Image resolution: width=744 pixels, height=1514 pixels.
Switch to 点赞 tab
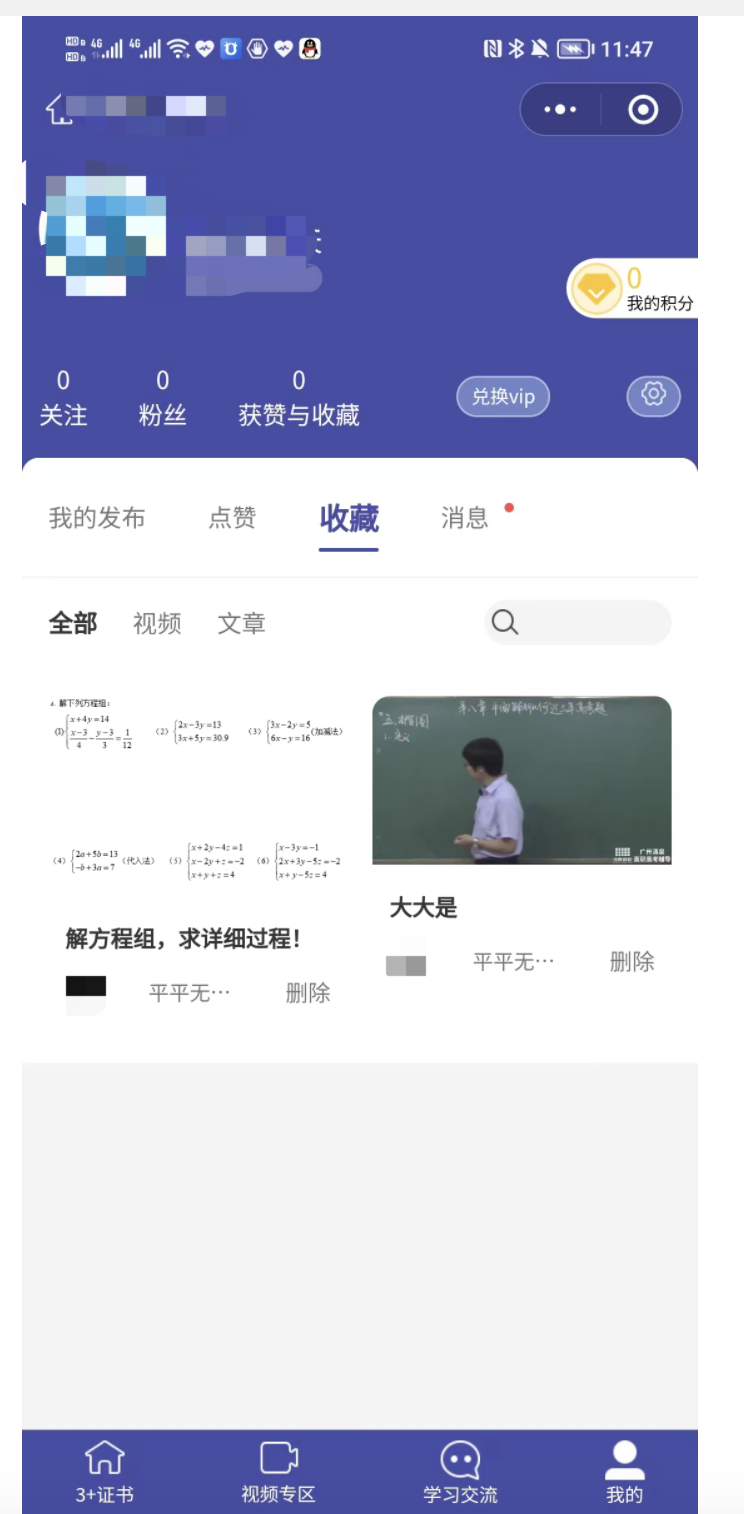point(232,518)
